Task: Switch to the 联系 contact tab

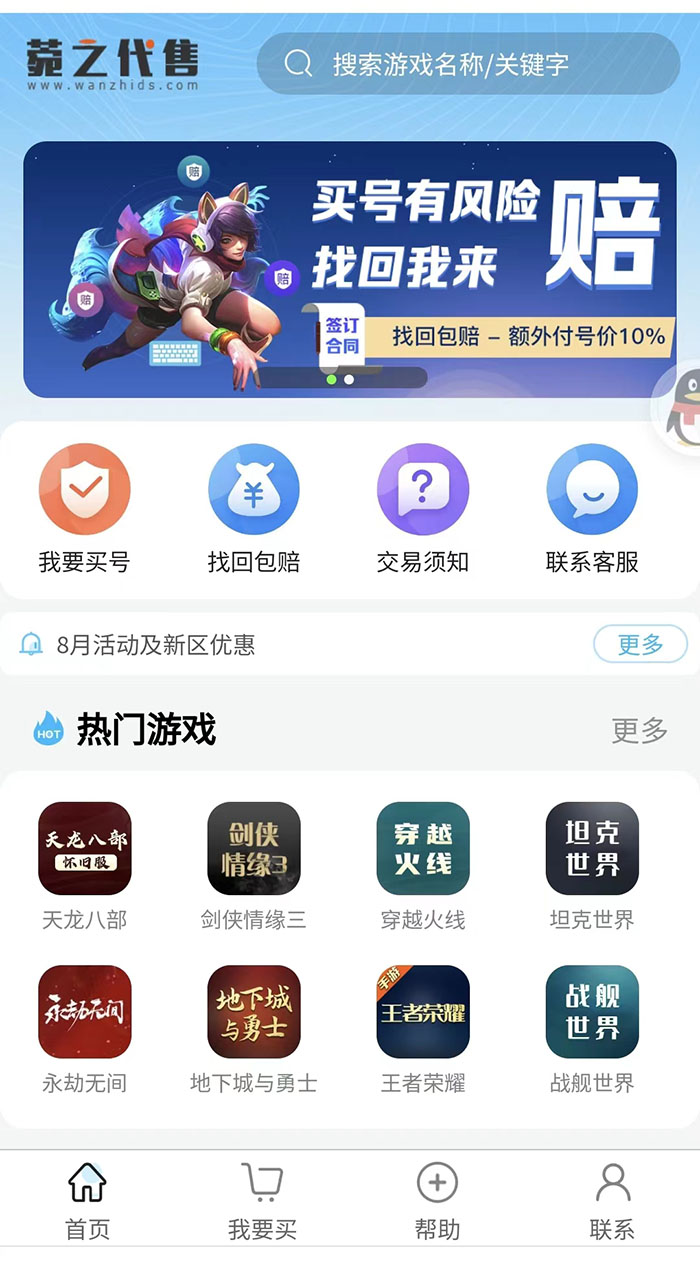Action: coord(612,1201)
